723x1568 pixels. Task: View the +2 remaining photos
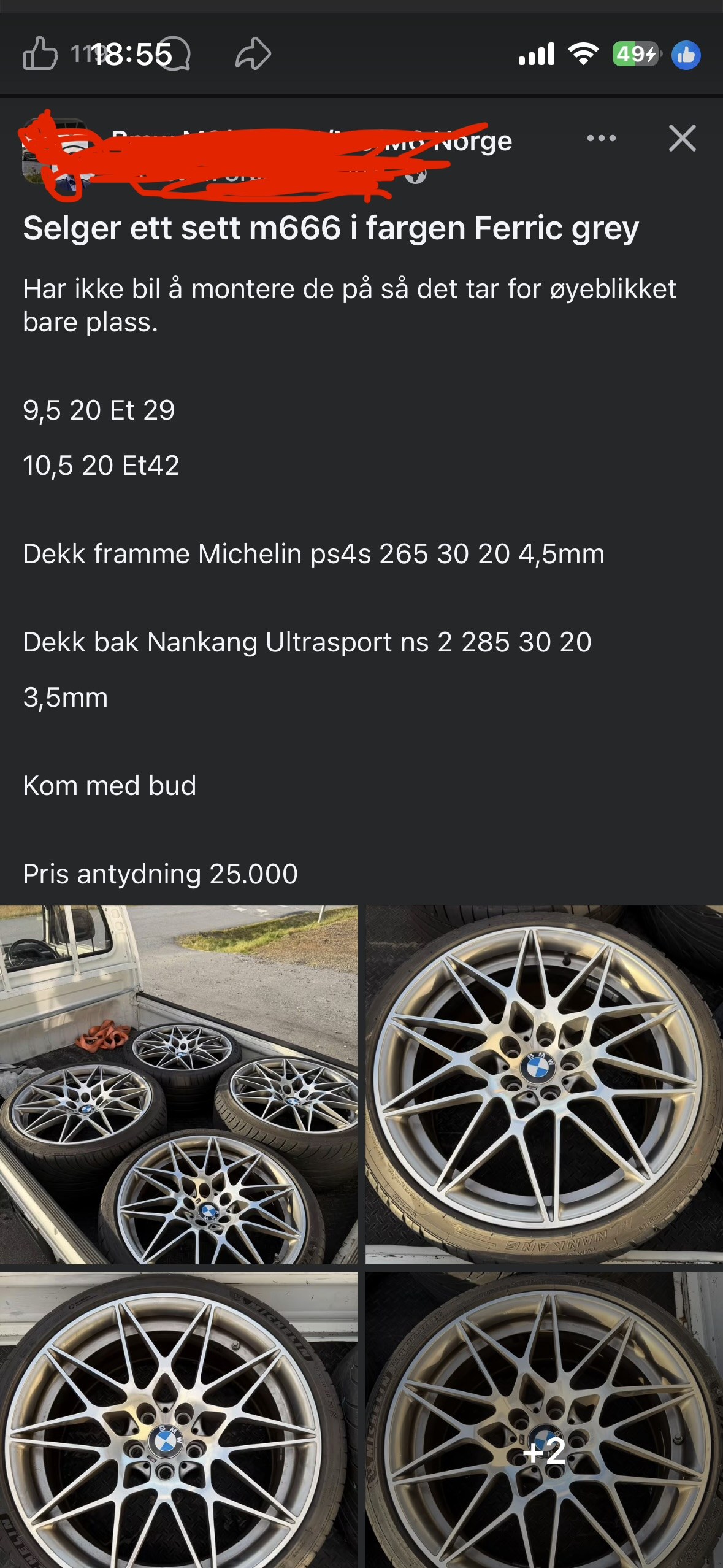(544, 1420)
